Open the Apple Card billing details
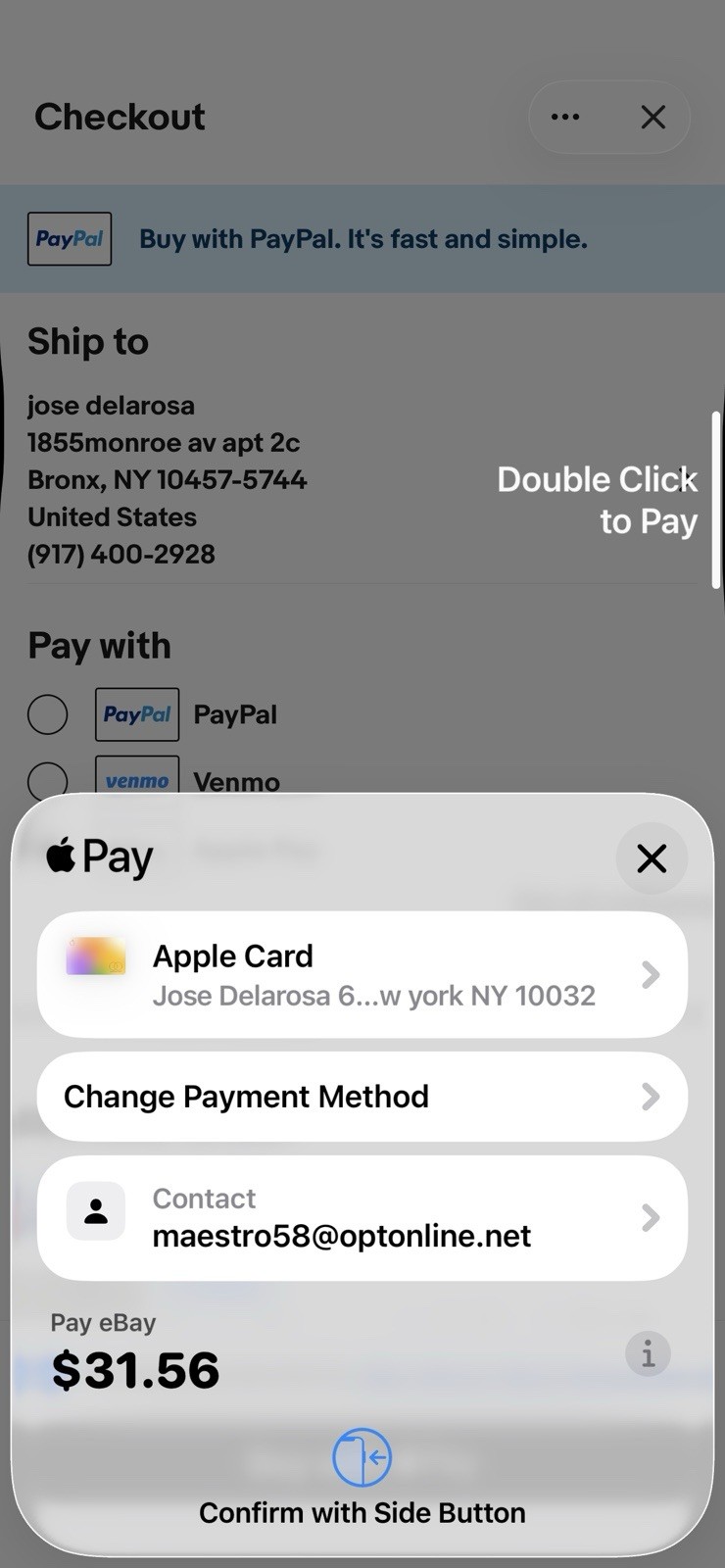Viewport: 725px width, 1568px height. click(362, 974)
